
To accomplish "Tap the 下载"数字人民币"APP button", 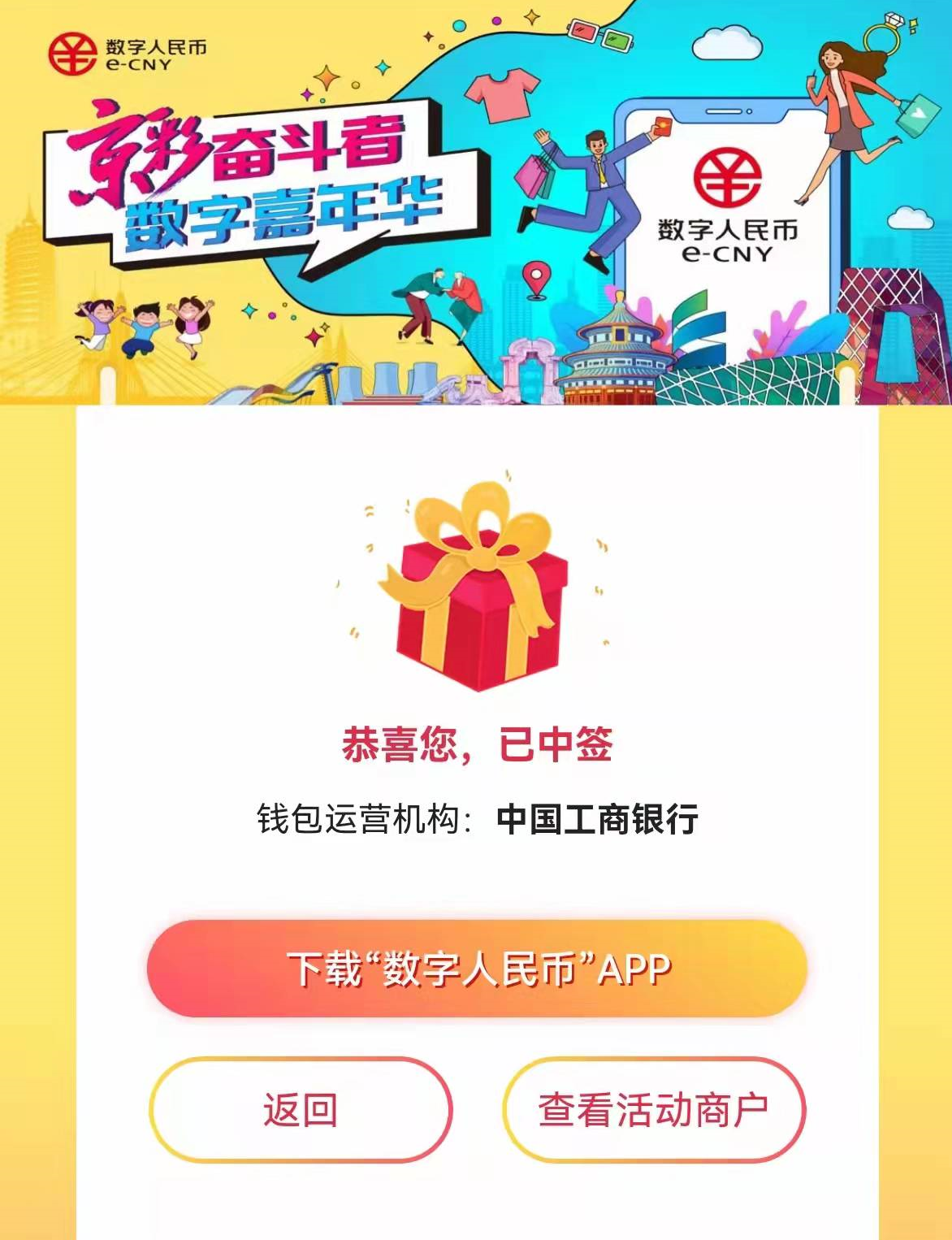I will click(x=477, y=969).
